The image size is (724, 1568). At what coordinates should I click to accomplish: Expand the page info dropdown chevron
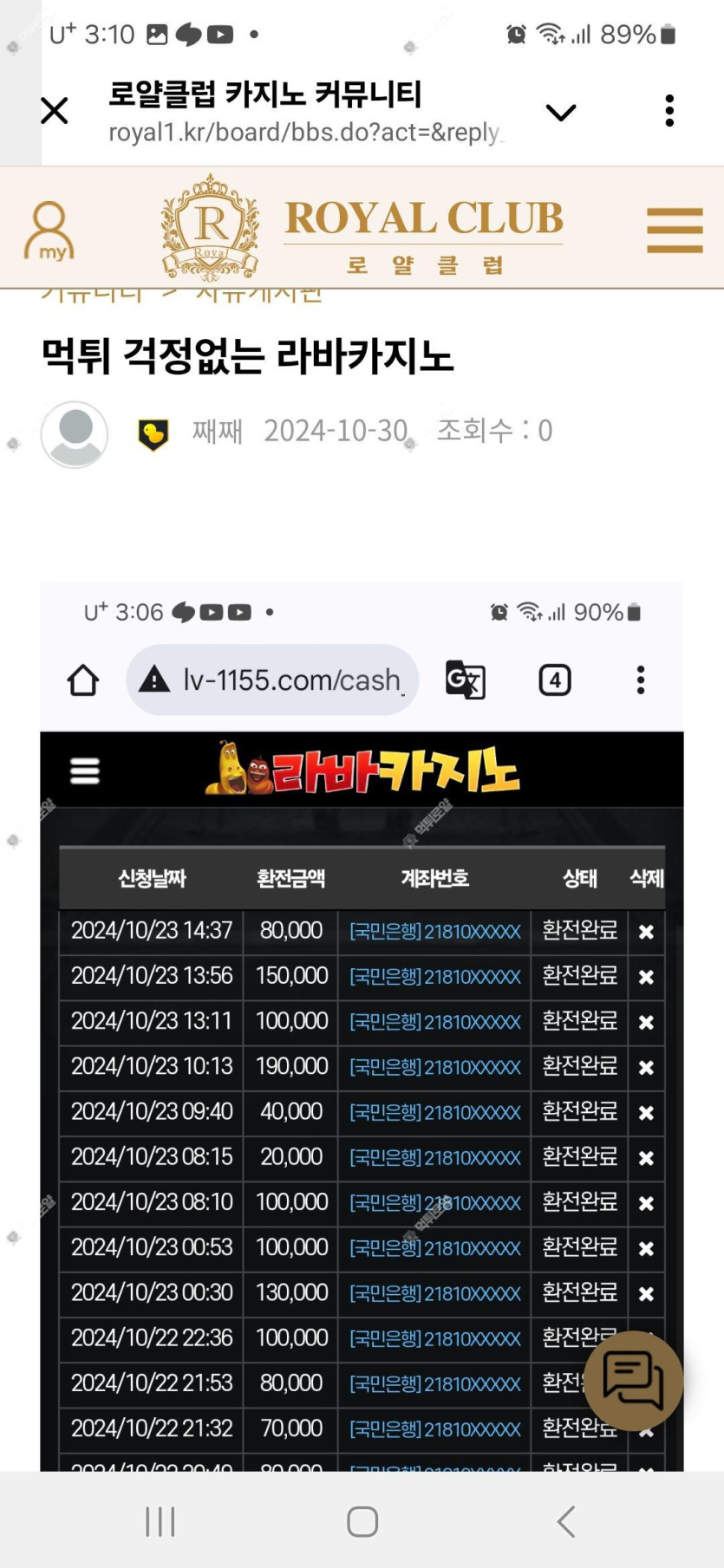[561, 112]
